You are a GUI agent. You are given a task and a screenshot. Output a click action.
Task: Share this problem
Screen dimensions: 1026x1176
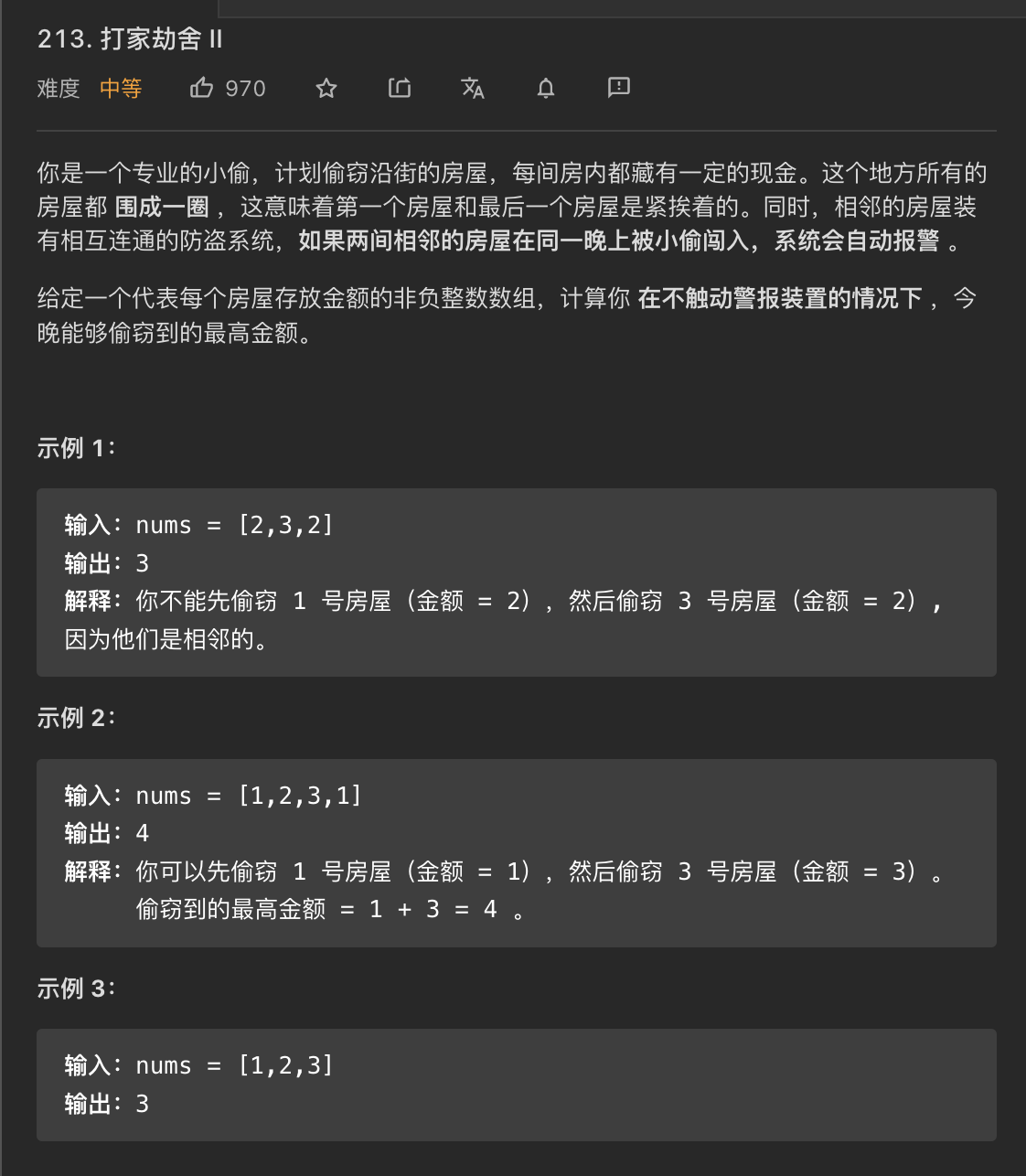click(x=400, y=88)
